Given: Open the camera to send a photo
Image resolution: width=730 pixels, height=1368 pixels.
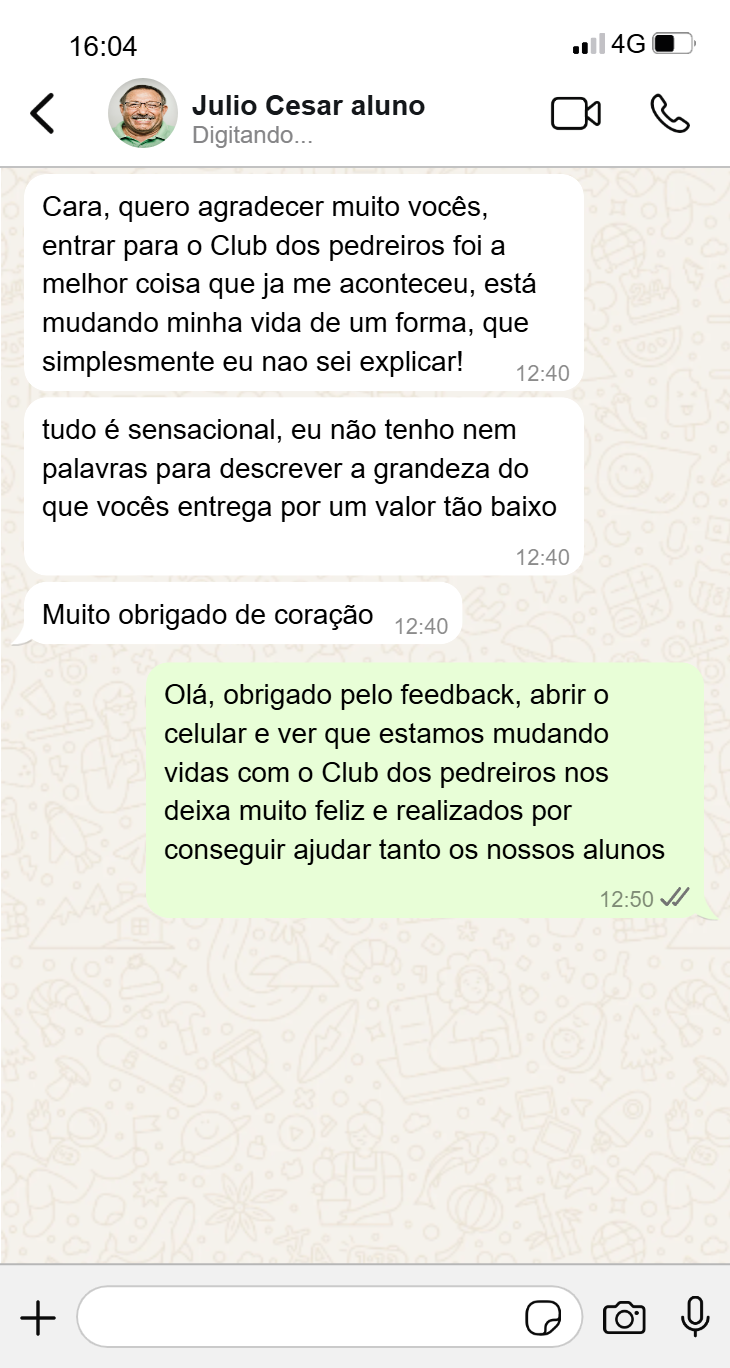Looking at the screenshot, I should tap(624, 1318).
